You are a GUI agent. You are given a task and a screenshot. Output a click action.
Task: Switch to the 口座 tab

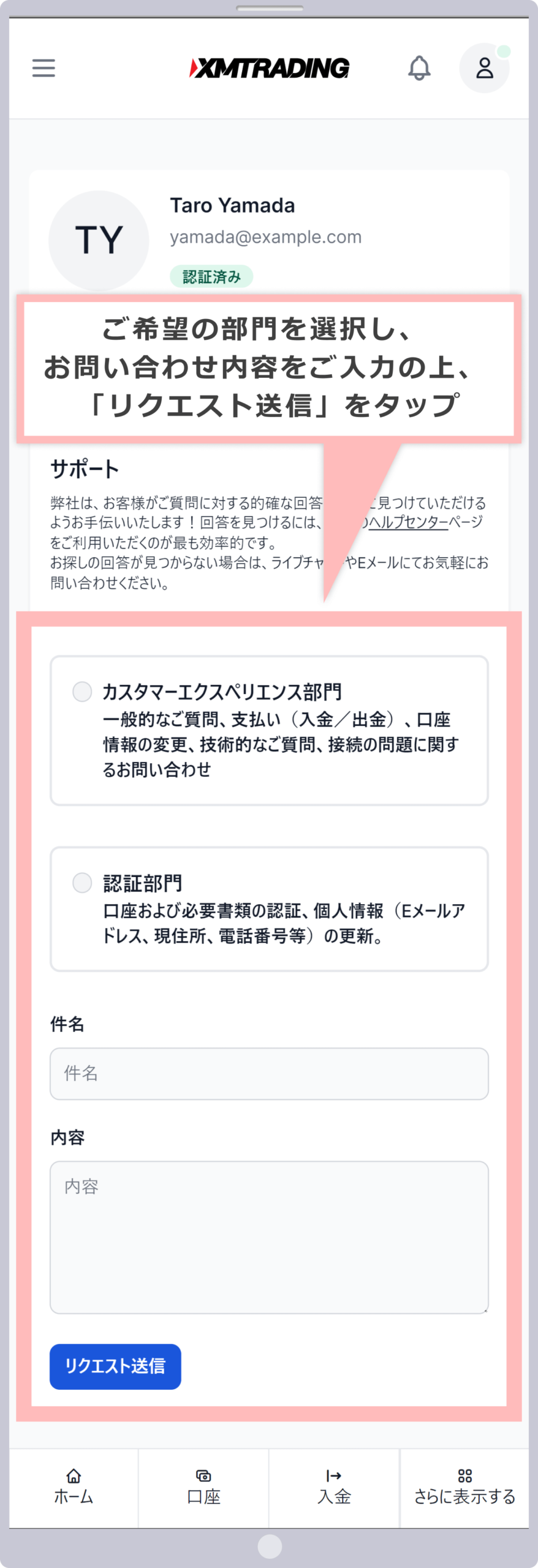pyautogui.click(x=203, y=1487)
